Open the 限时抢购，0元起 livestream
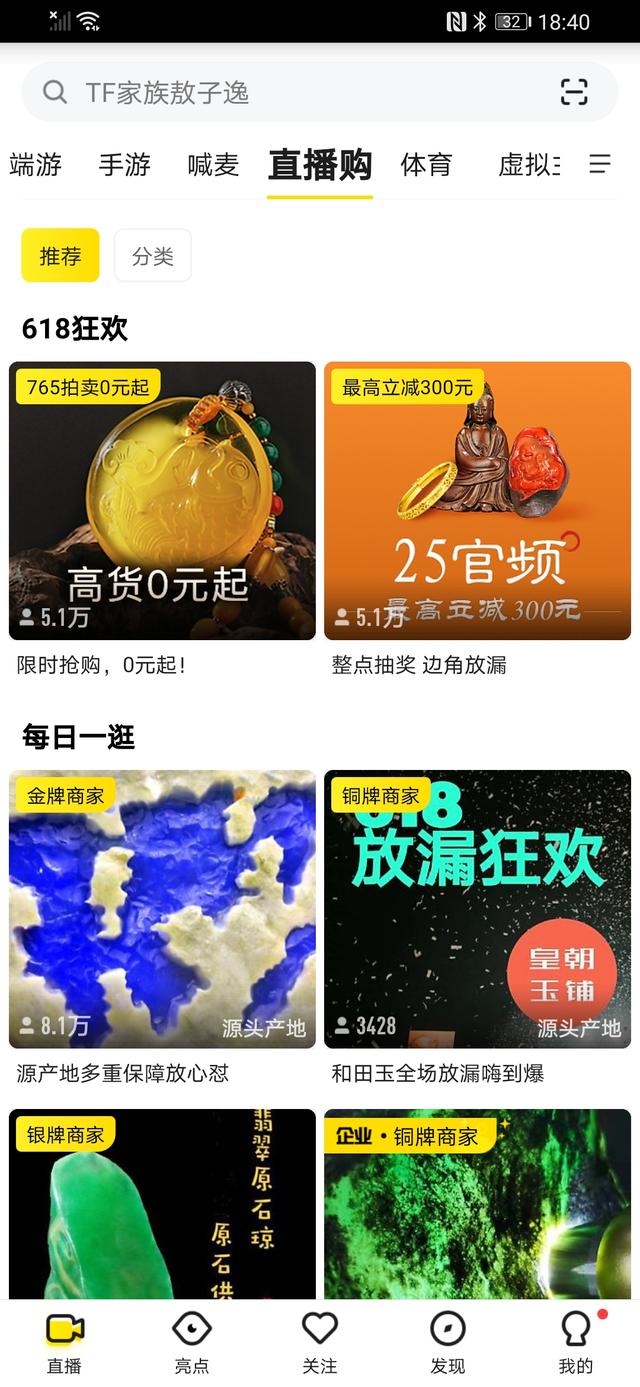Image resolution: width=640 pixels, height=1387 pixels. 162,500
